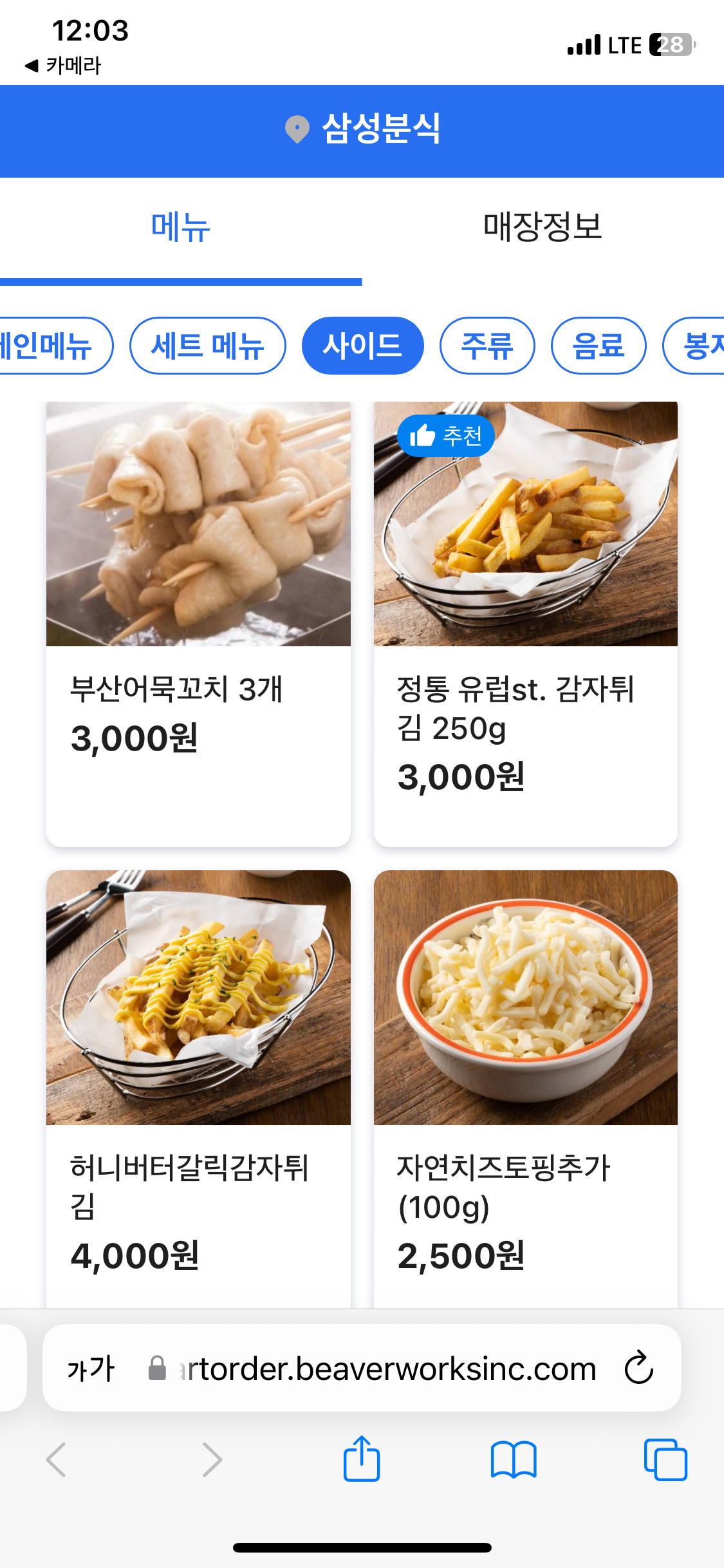Screen dimensions: 724x1568
Task: Open the 음료 category
Action: tap(599, 346)
